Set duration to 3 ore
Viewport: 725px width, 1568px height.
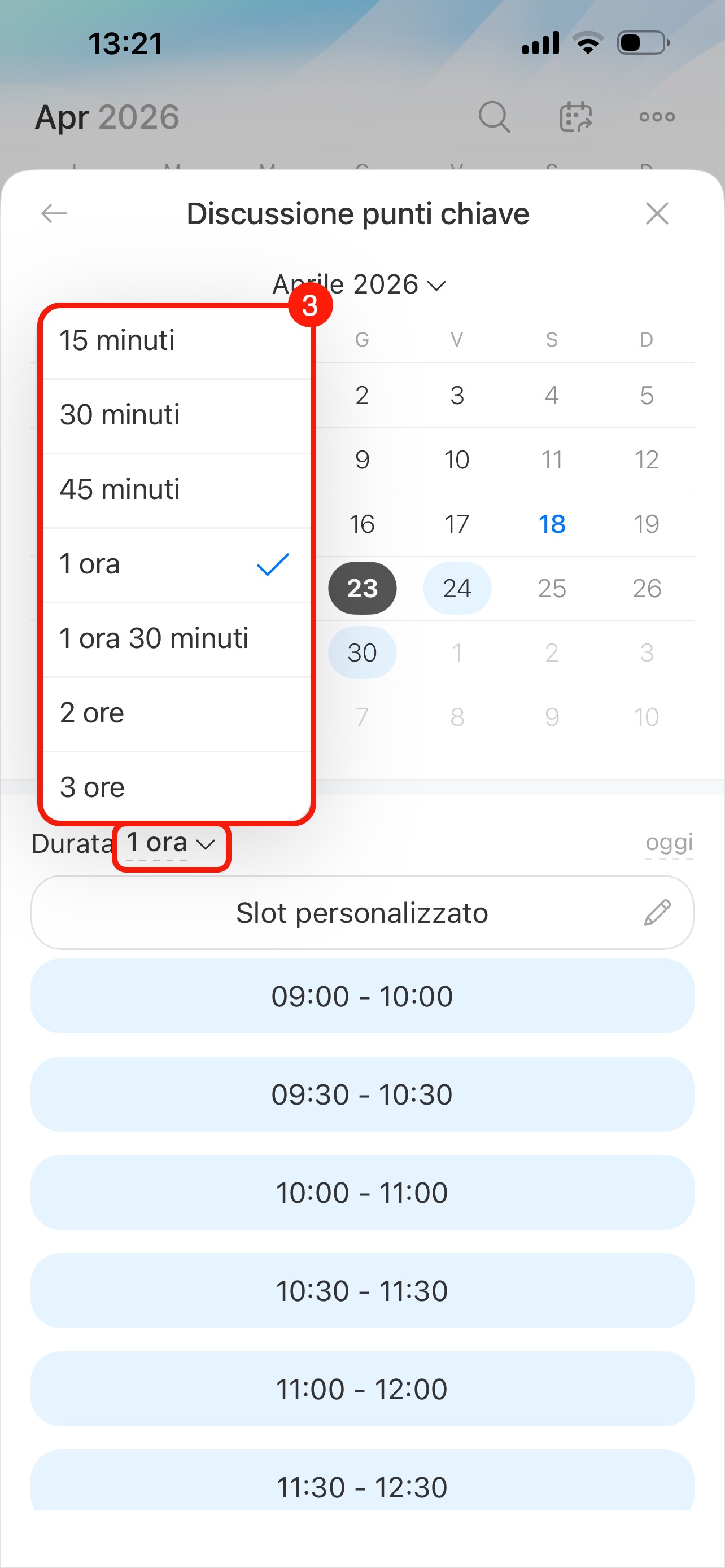177,787
